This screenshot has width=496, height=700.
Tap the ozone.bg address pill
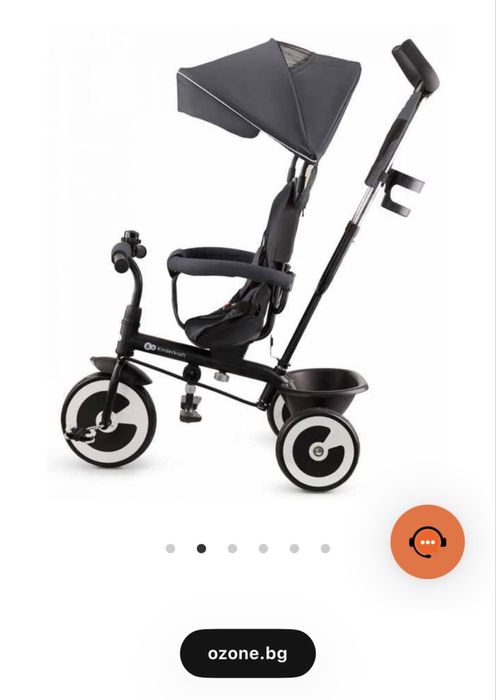coord(248,654)
